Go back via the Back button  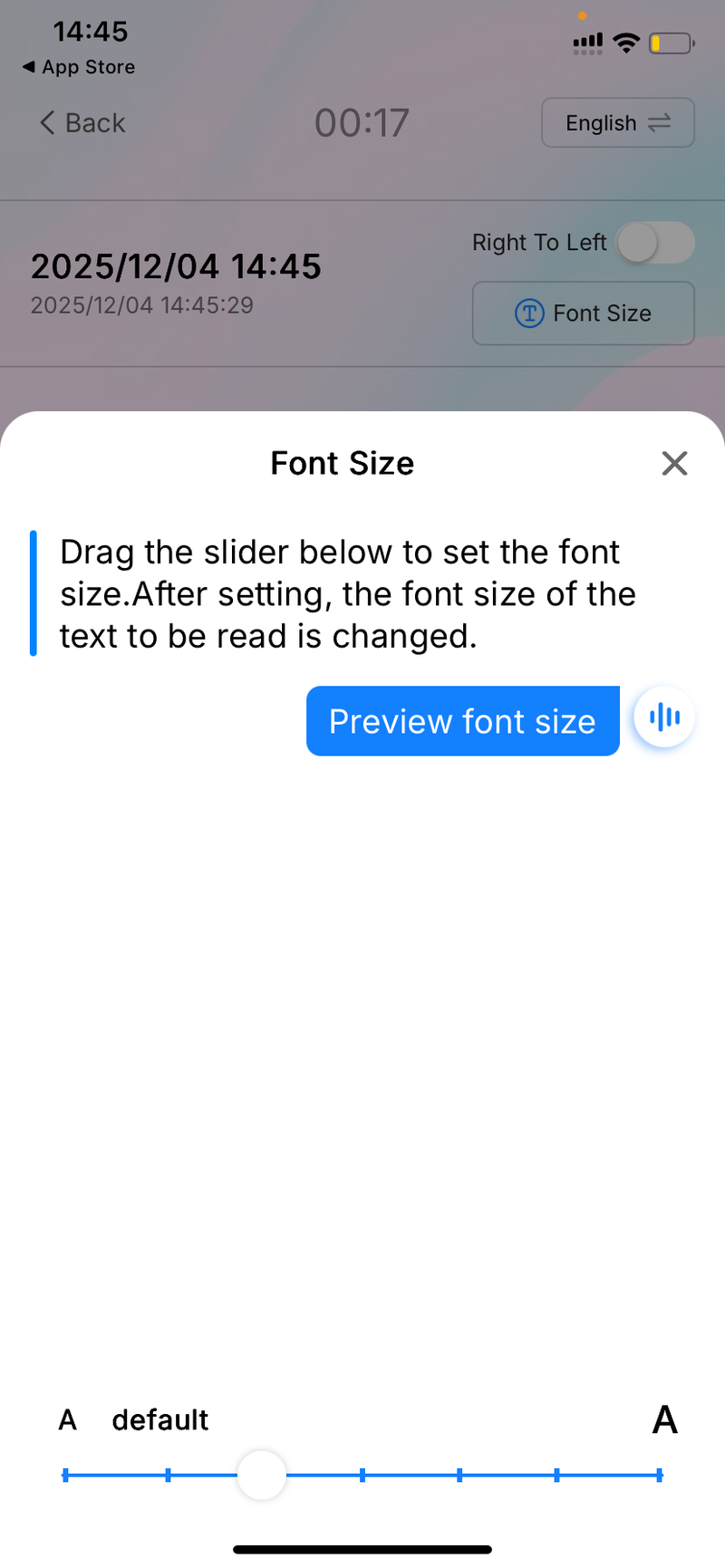click(x=82, y=123)
